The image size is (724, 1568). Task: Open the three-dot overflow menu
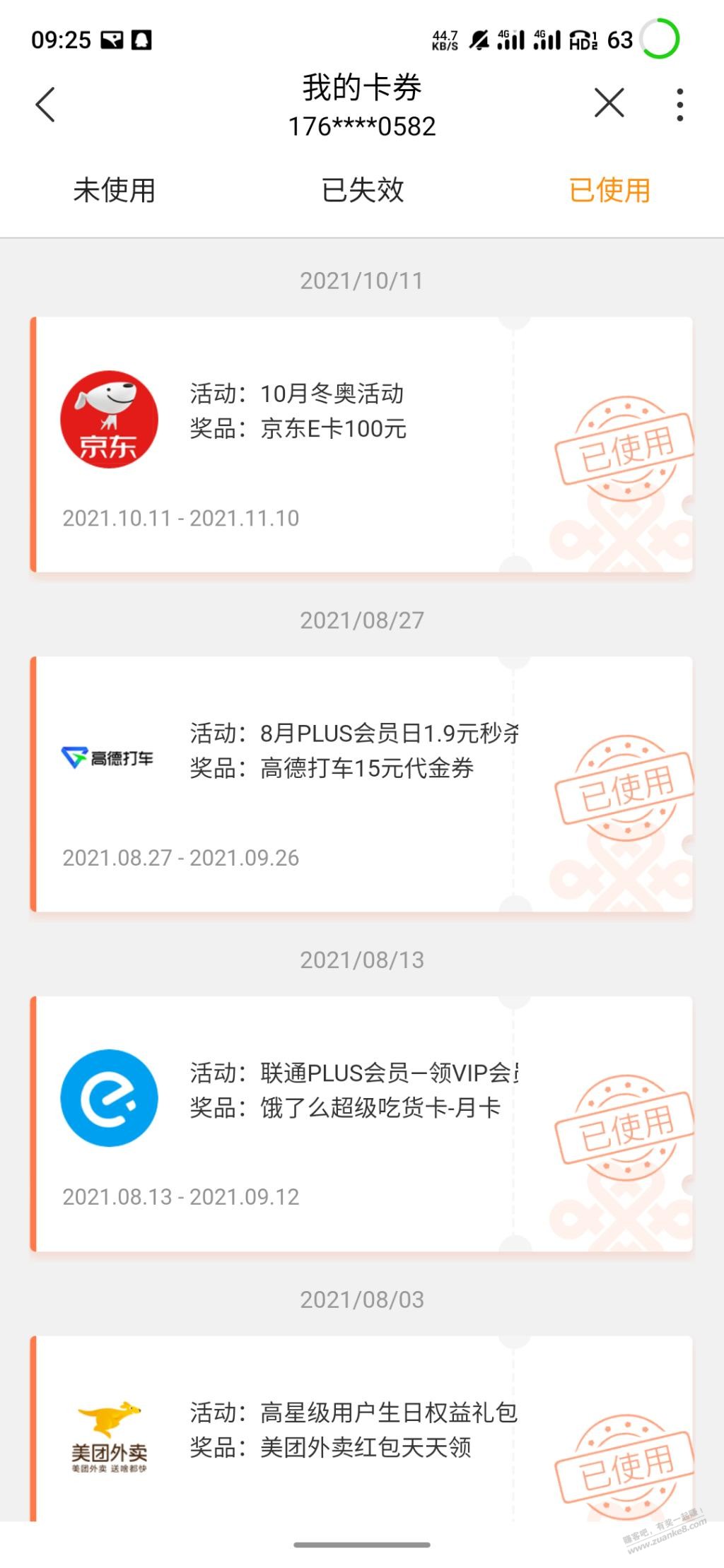pyautogui.click(x=679, y=105)
